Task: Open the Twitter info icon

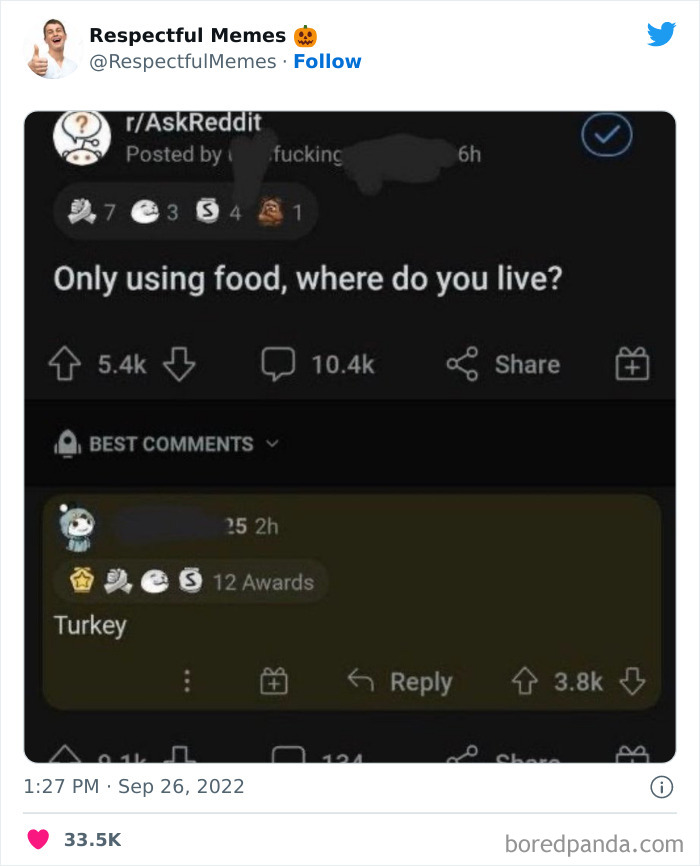Action: pos(661,788)
